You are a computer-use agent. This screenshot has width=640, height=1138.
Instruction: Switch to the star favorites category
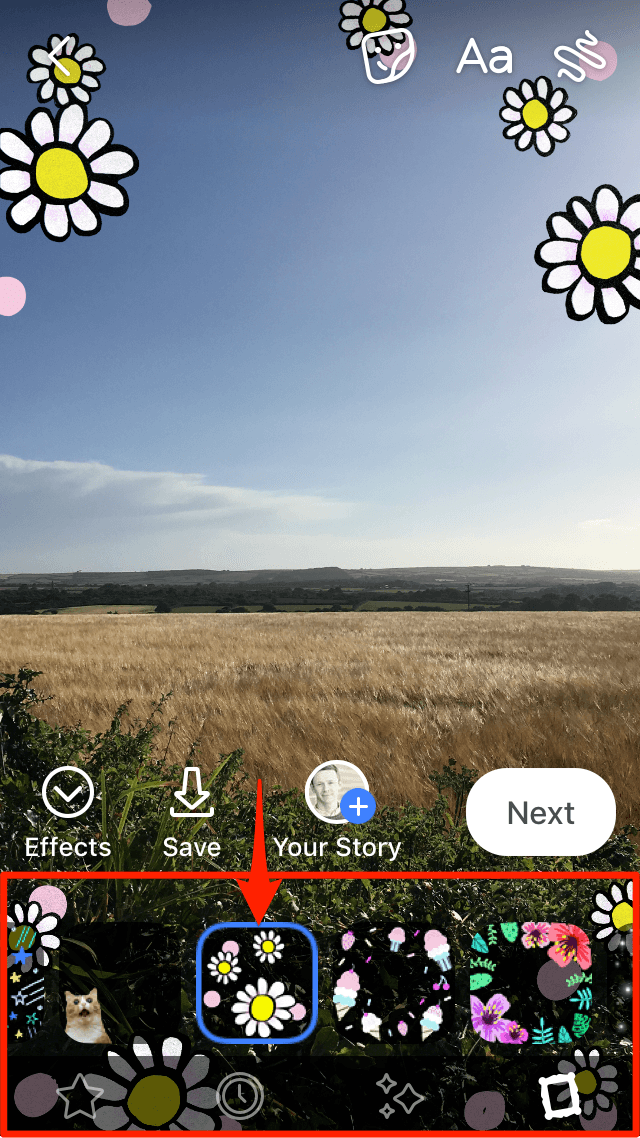[80, 1097]
